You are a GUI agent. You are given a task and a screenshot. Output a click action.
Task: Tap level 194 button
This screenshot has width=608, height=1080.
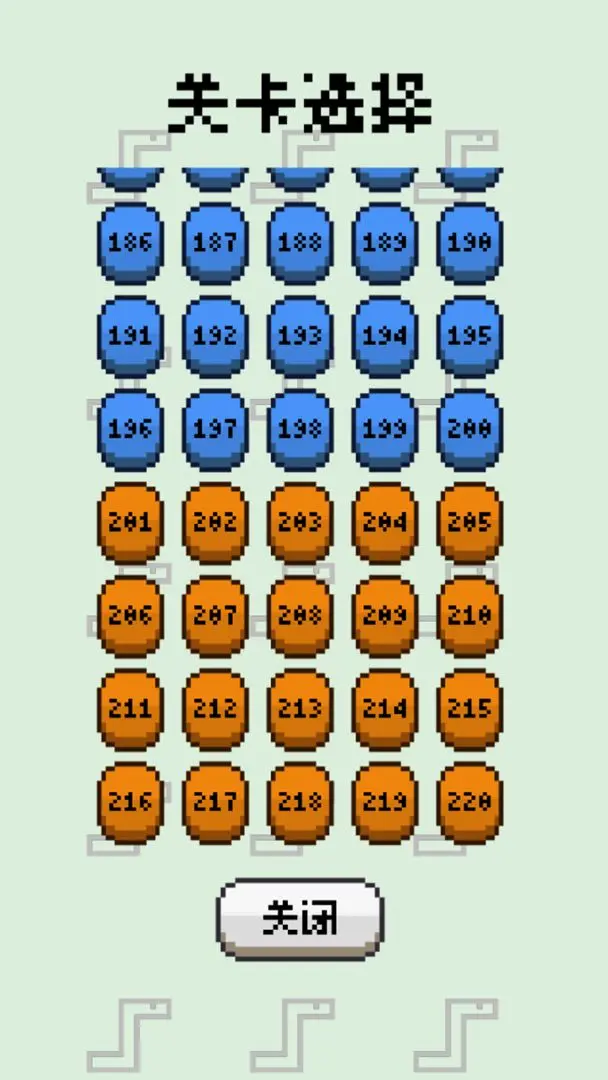[385, 335]
